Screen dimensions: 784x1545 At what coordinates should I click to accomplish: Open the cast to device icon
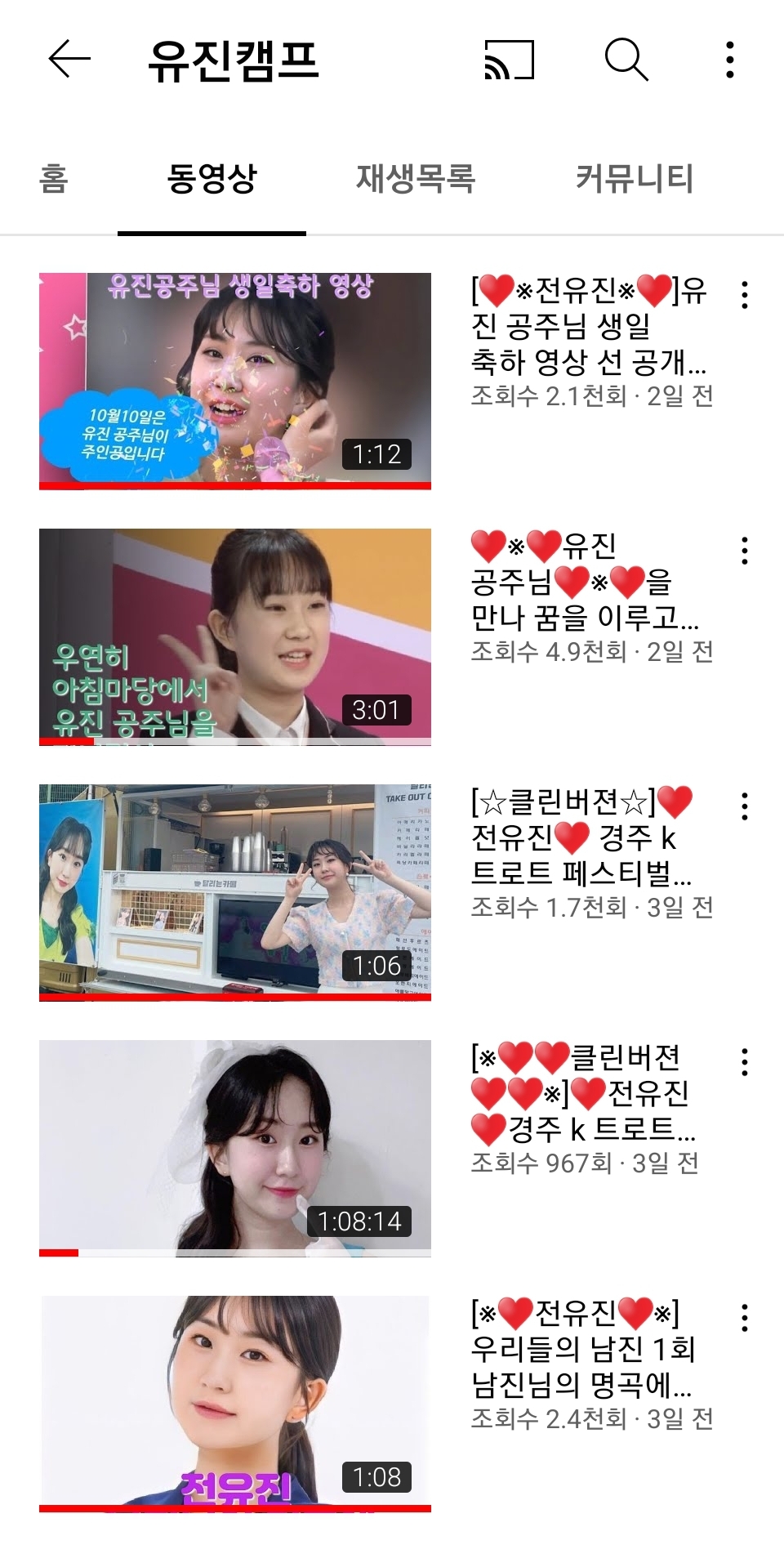pos(509,60)
